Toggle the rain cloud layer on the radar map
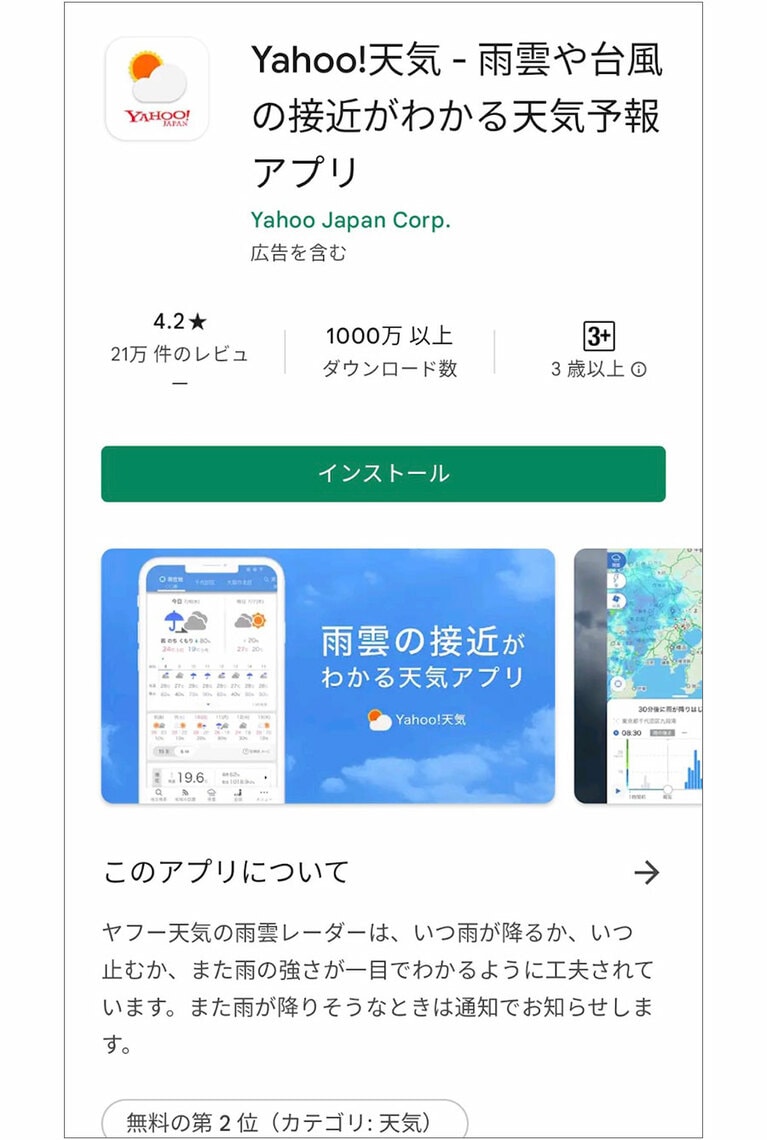Image resolution: width=767 pixels, height=1140 pixels. click(615, 558)
